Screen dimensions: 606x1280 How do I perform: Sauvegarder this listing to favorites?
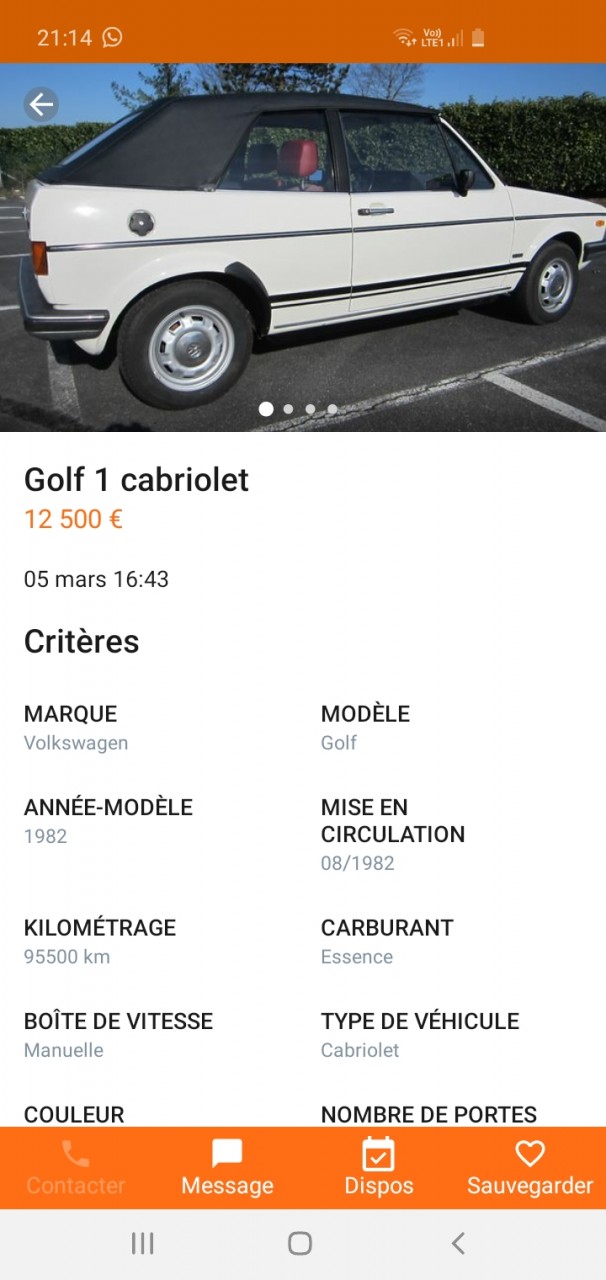pos(529,1168)
